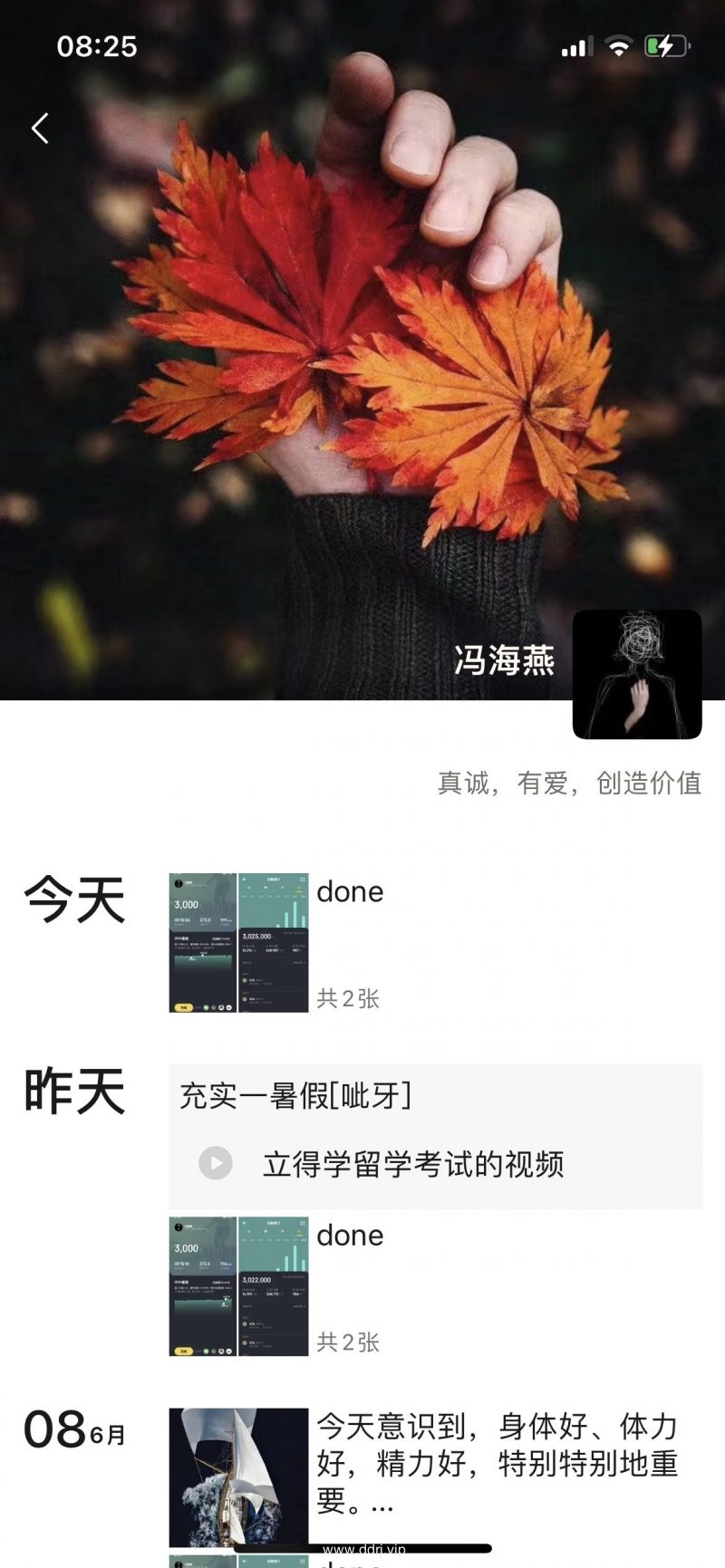Image resolution: width=725 pixels, height=1568 pixels.
Task: Open today's "done" post images
Action: pos(239,942)
